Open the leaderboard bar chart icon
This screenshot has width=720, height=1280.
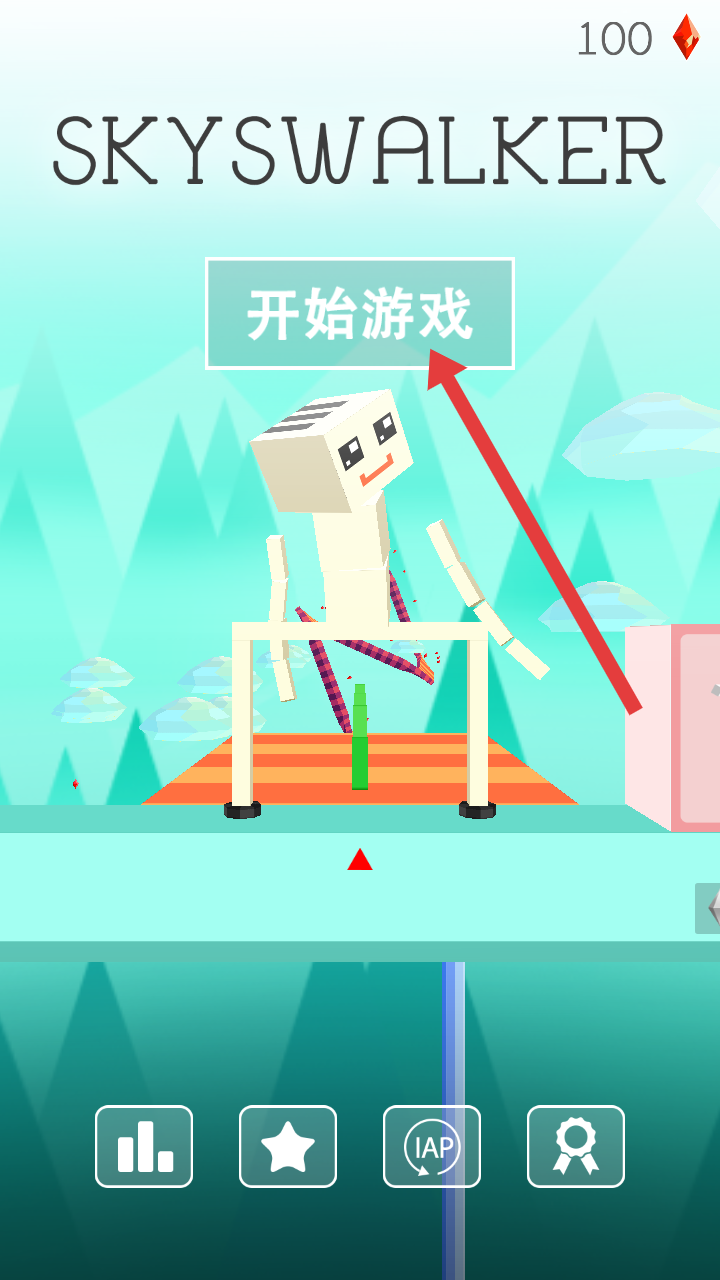[x=144, y=1146]
